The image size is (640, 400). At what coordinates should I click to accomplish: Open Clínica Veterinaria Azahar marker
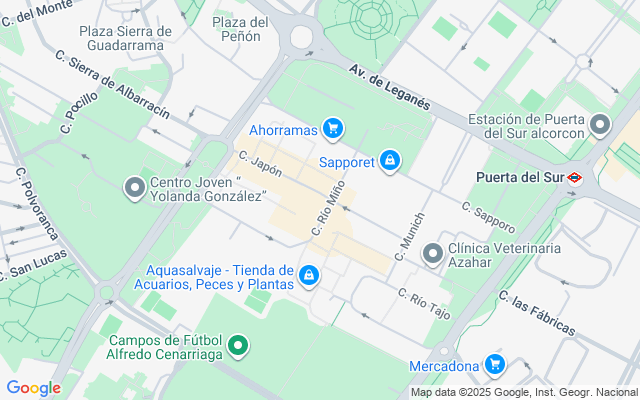433,254
